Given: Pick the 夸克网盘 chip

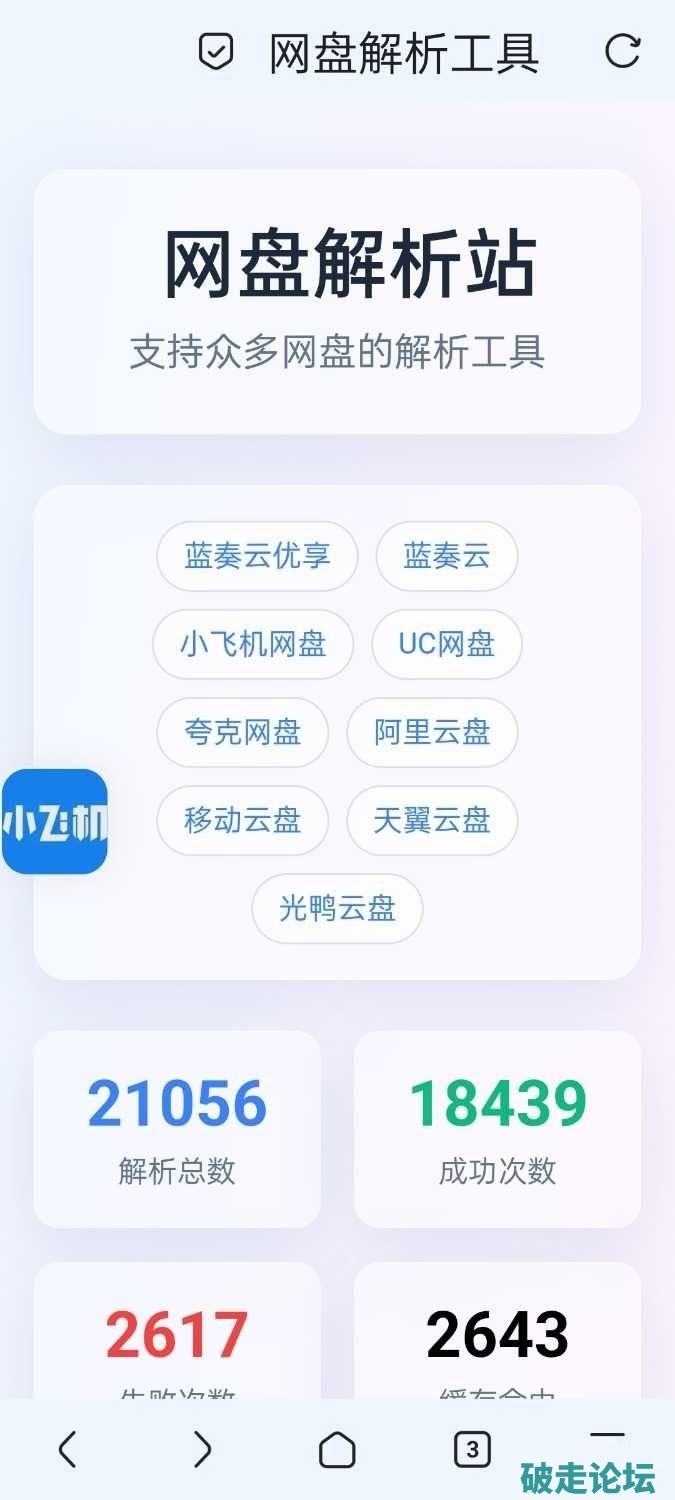Looking at the screenshot, I should (x=243, y=732).
